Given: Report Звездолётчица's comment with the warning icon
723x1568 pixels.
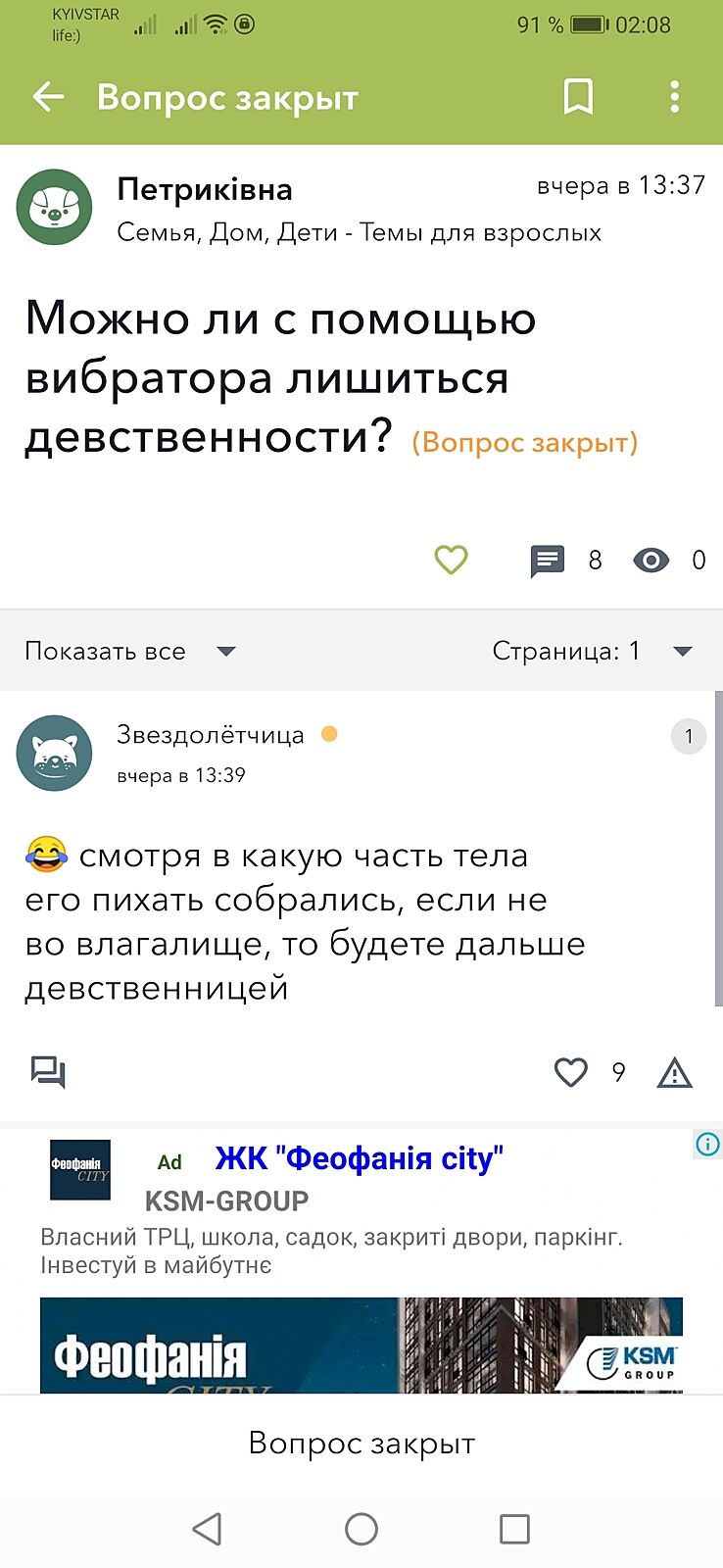Looking at the screenshot, I should pos(674,1073).
